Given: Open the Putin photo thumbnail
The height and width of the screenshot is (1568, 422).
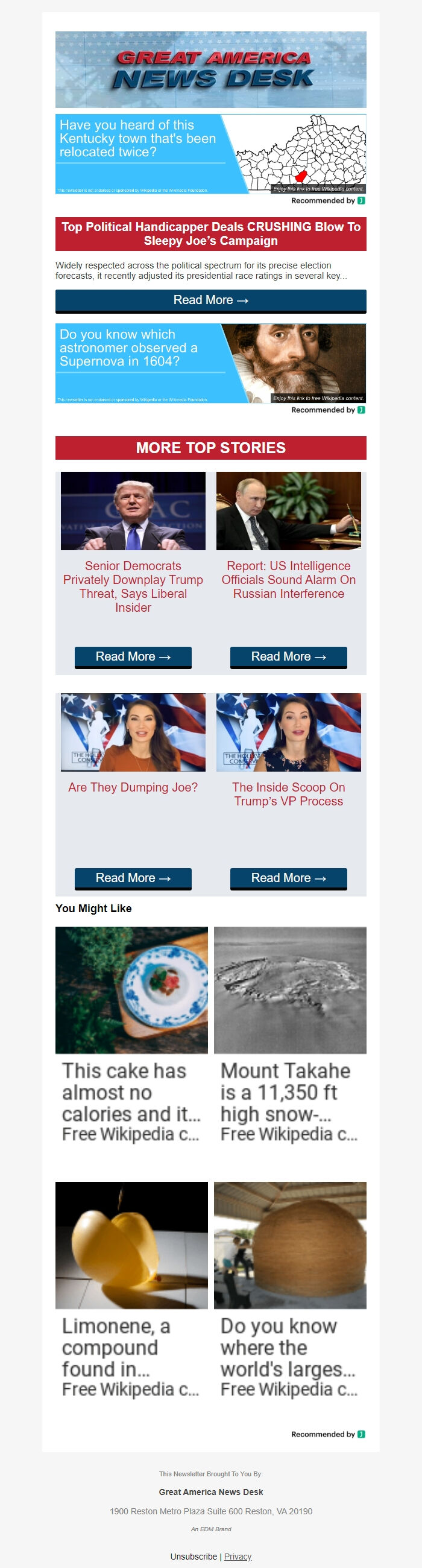Looking at the screenshot, I should click(288, 510).
